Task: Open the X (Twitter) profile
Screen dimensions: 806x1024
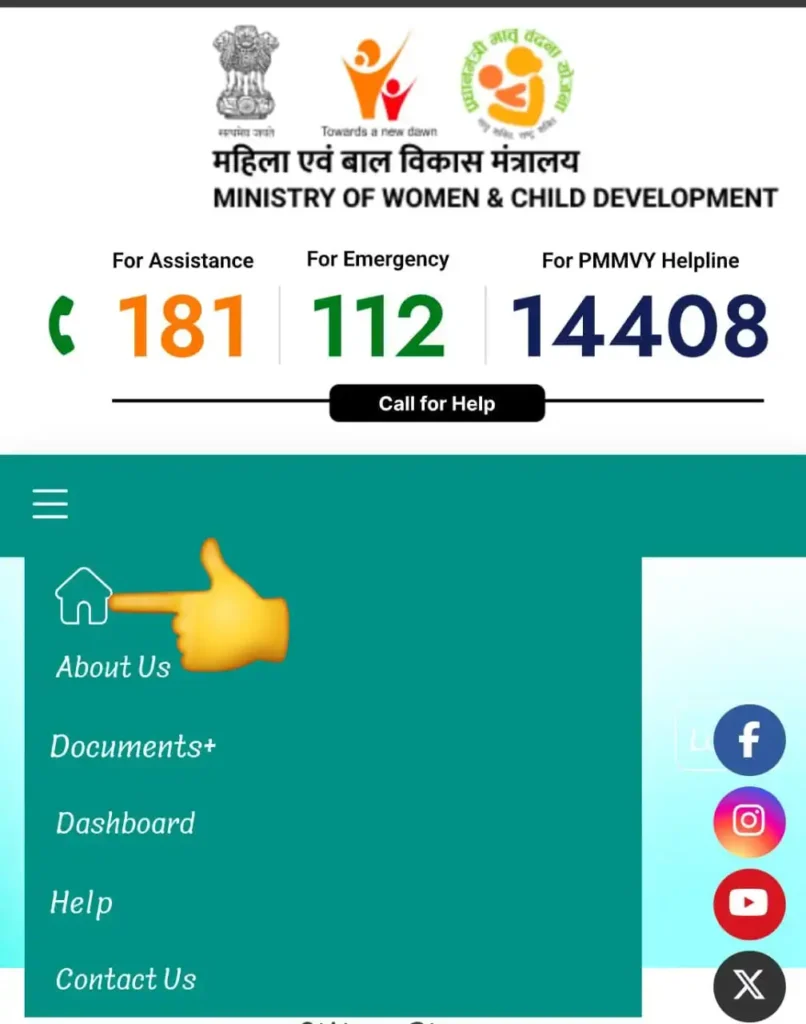Action: click(x=749, y=986)
